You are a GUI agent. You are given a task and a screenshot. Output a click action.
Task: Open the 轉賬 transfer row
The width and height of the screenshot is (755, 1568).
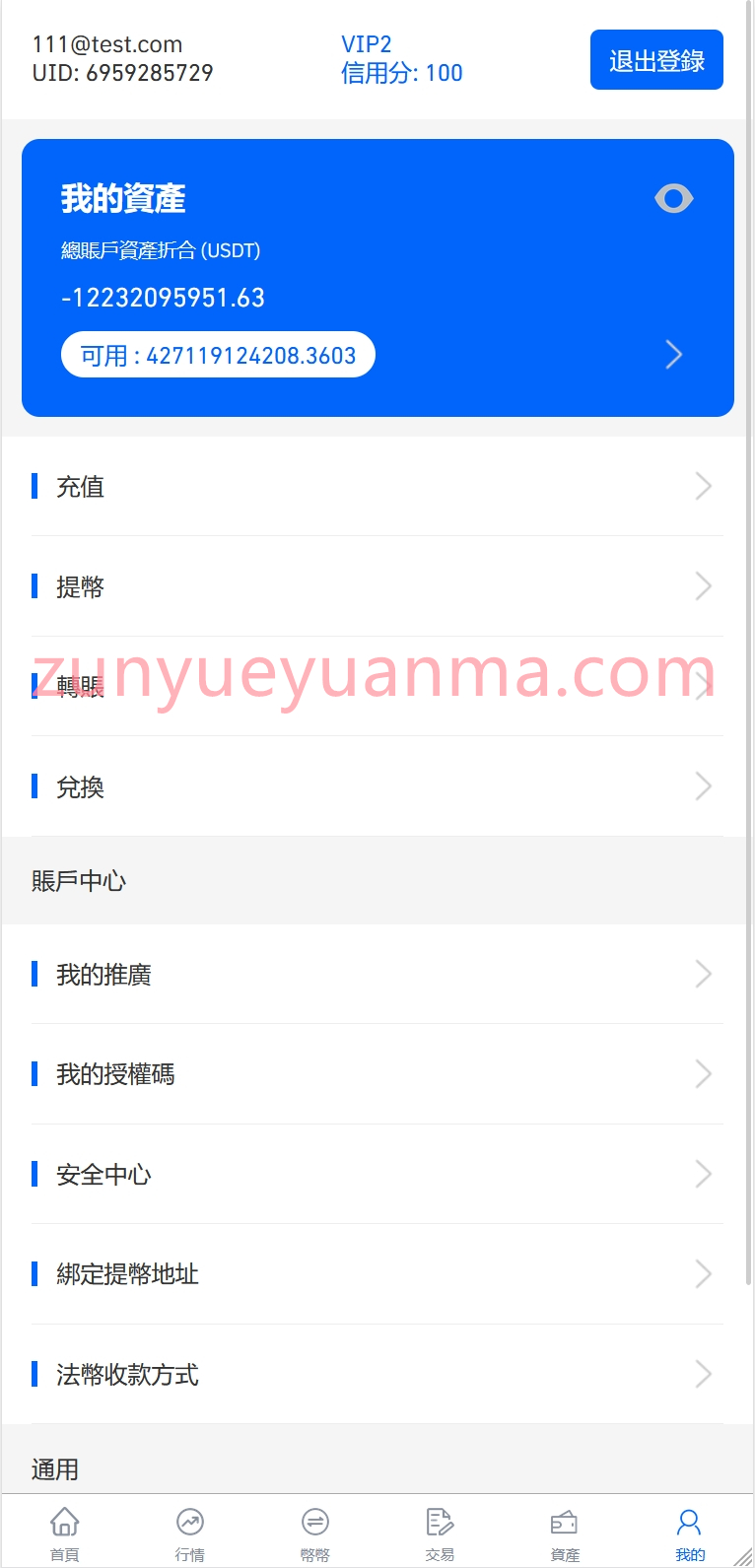click(x=377, y=687)
